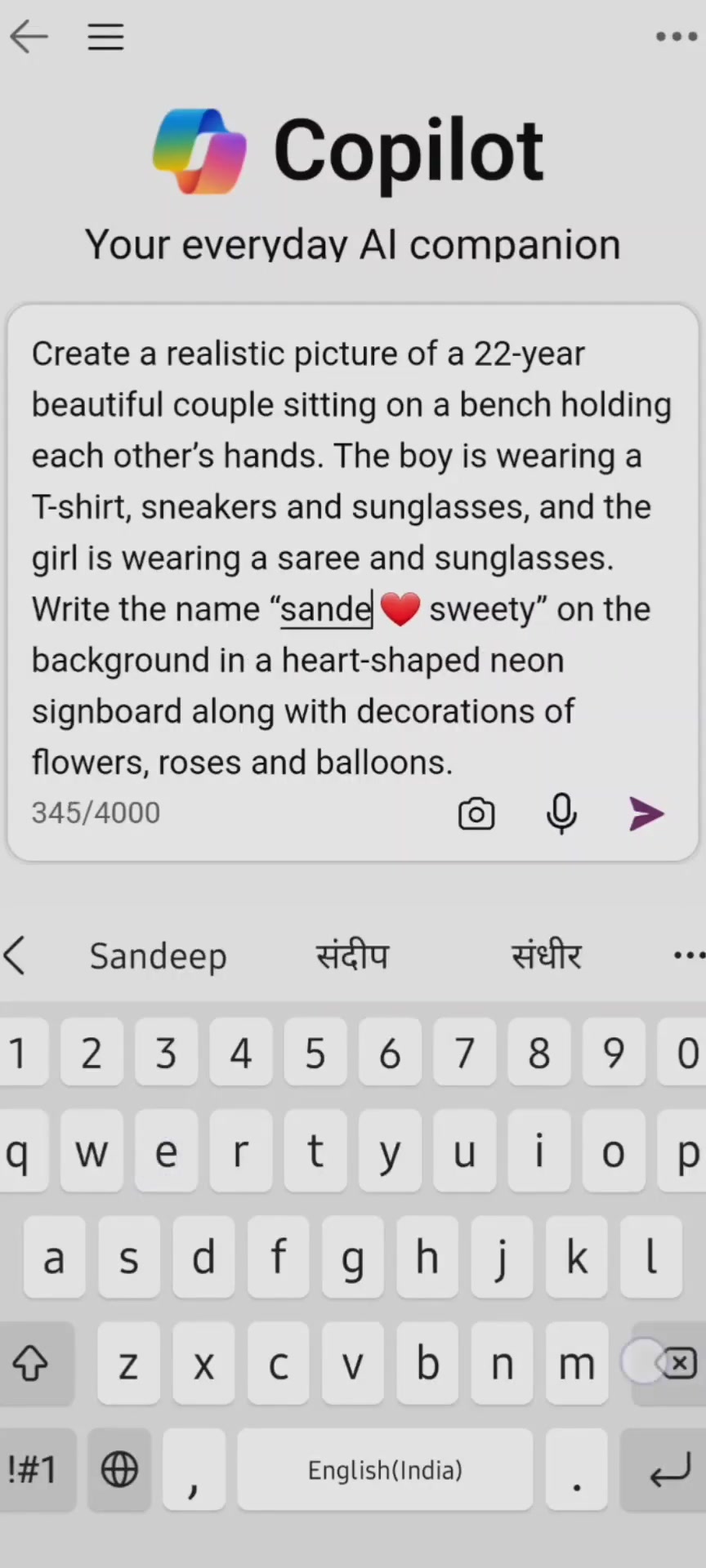Open the hamburger menu

(105, 37)
